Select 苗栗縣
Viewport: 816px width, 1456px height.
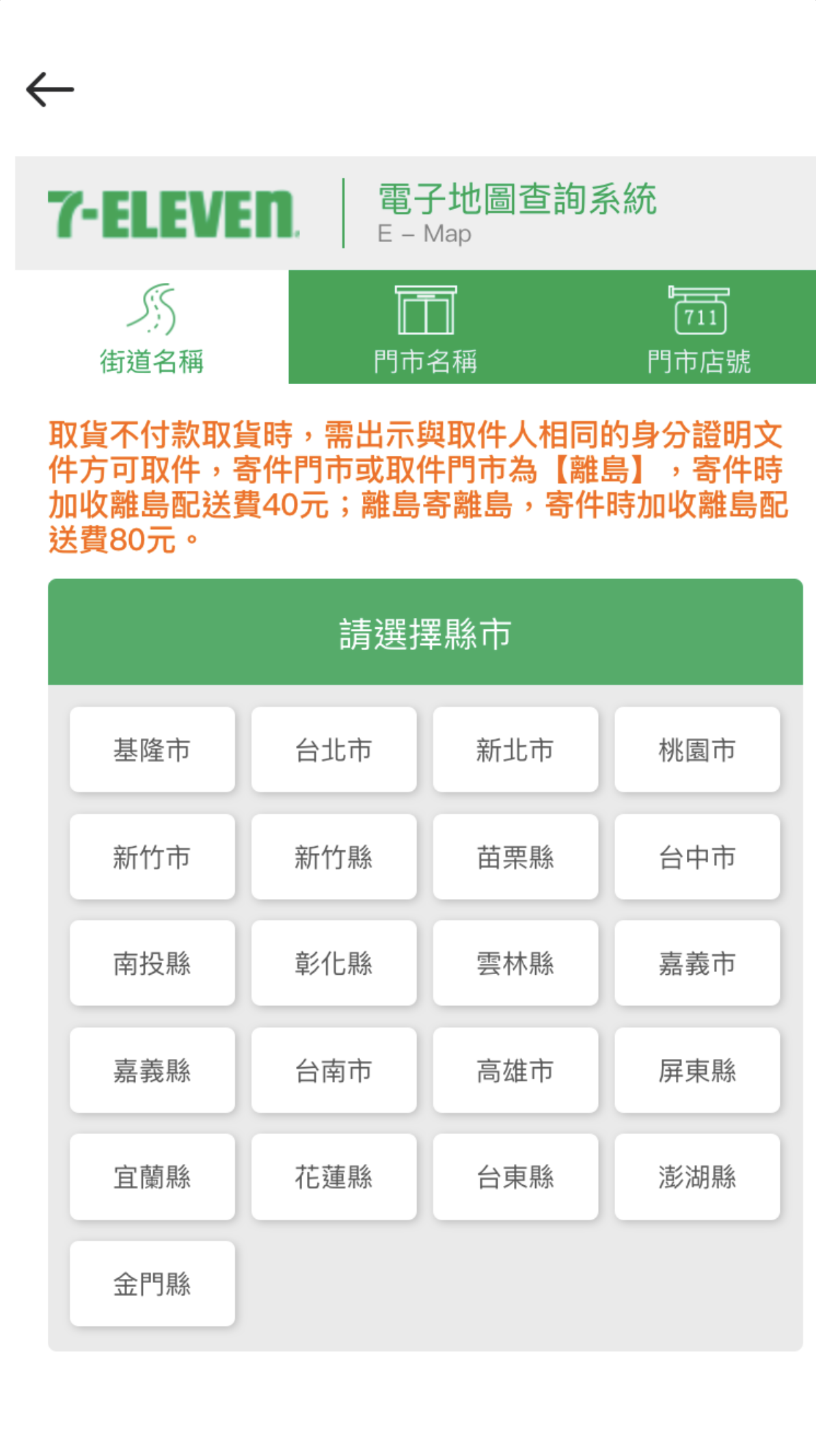click(x=515, y=857)
